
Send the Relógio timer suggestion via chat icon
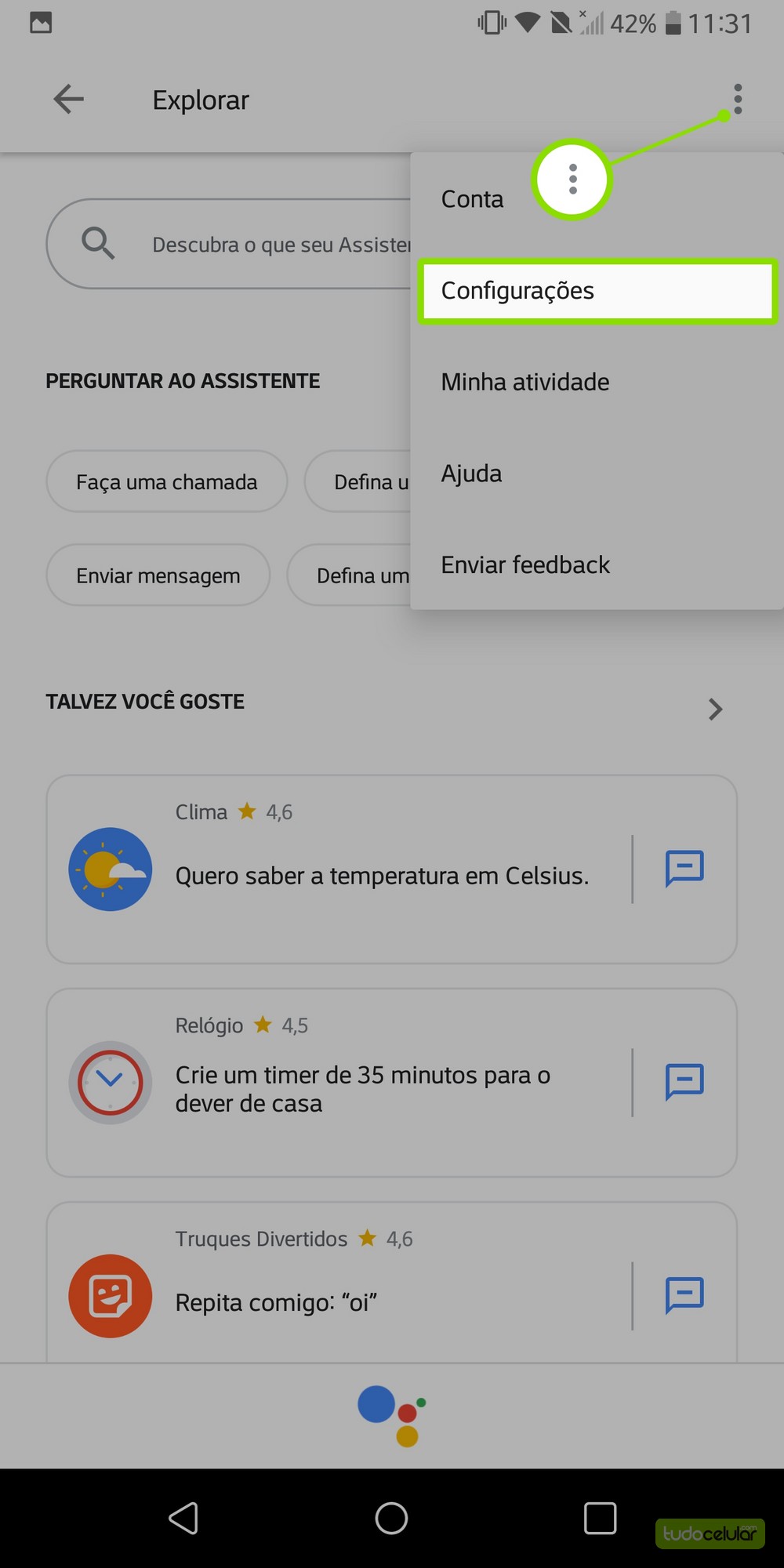[684, 1082]
